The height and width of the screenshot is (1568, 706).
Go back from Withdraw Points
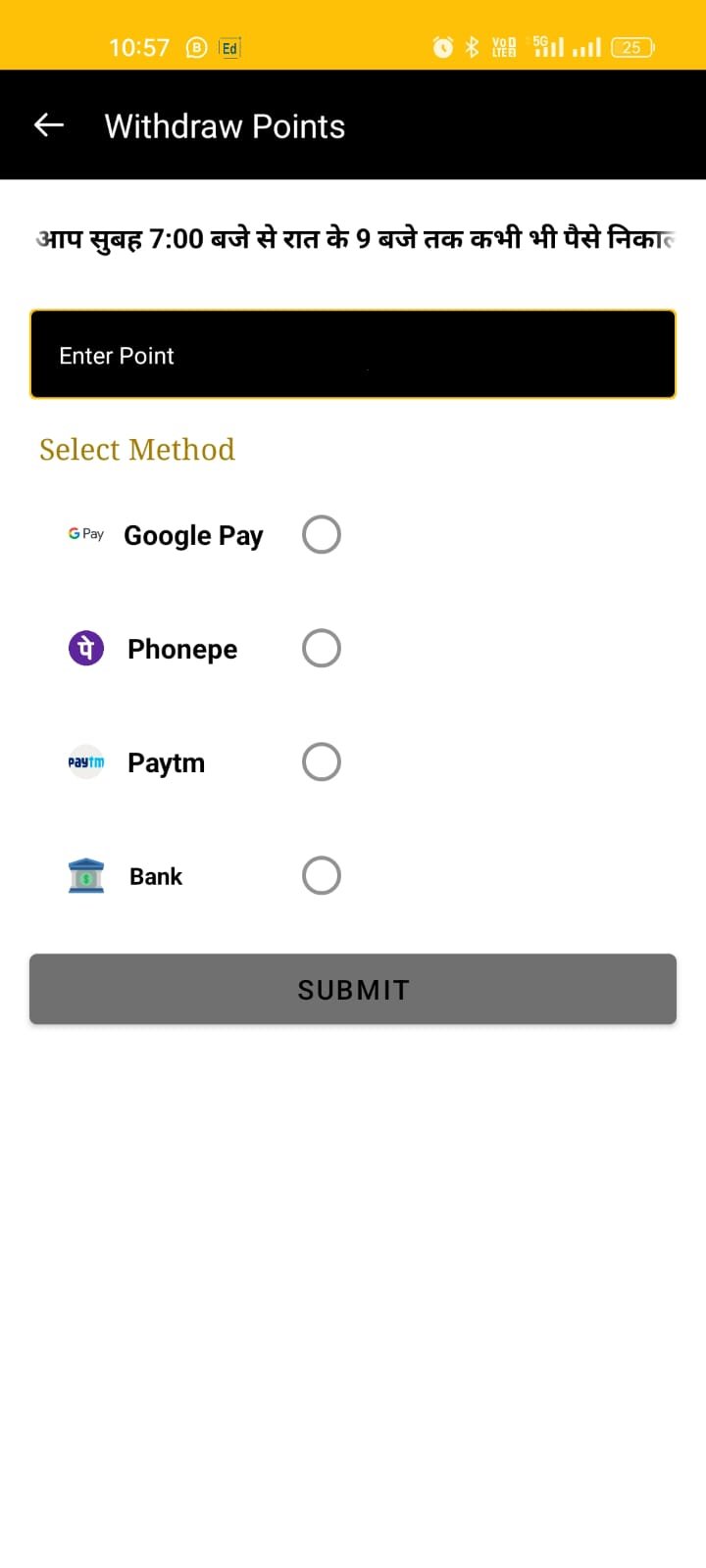coord(49,124)
